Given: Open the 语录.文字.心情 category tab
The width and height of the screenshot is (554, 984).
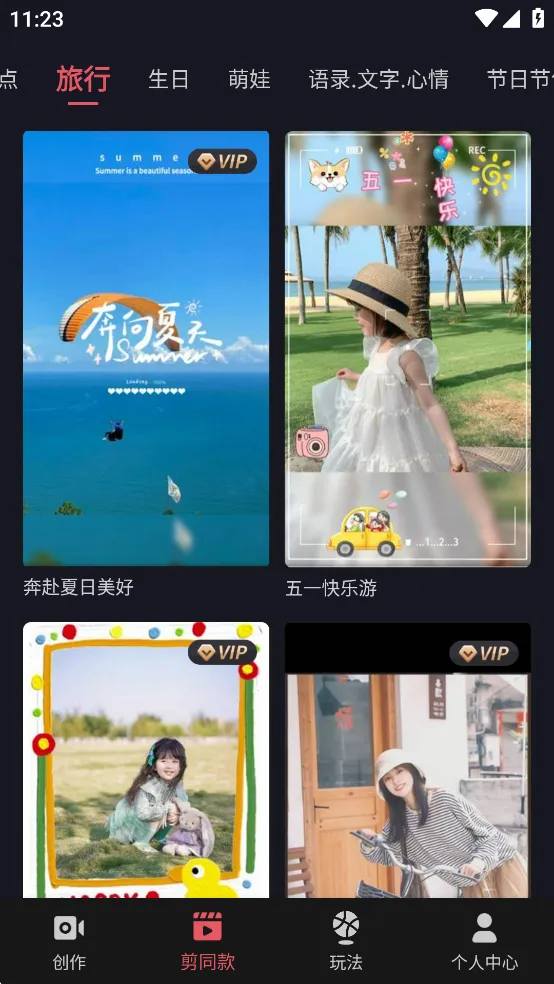Looking at the screenshot, I should pyautogui.click(x=378, y=80).
